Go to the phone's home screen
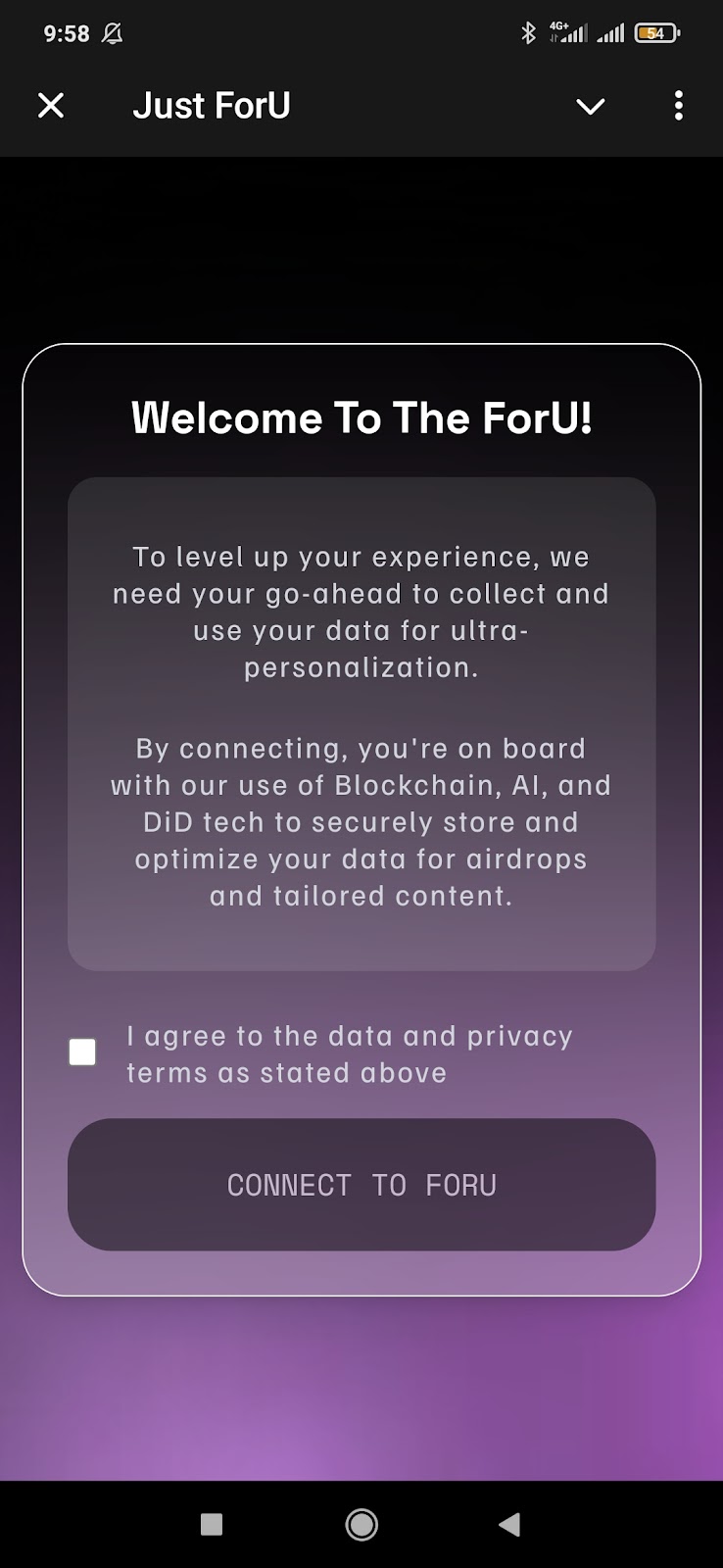The width and height of the screenshot is (723, 1568). point(361,1524)
